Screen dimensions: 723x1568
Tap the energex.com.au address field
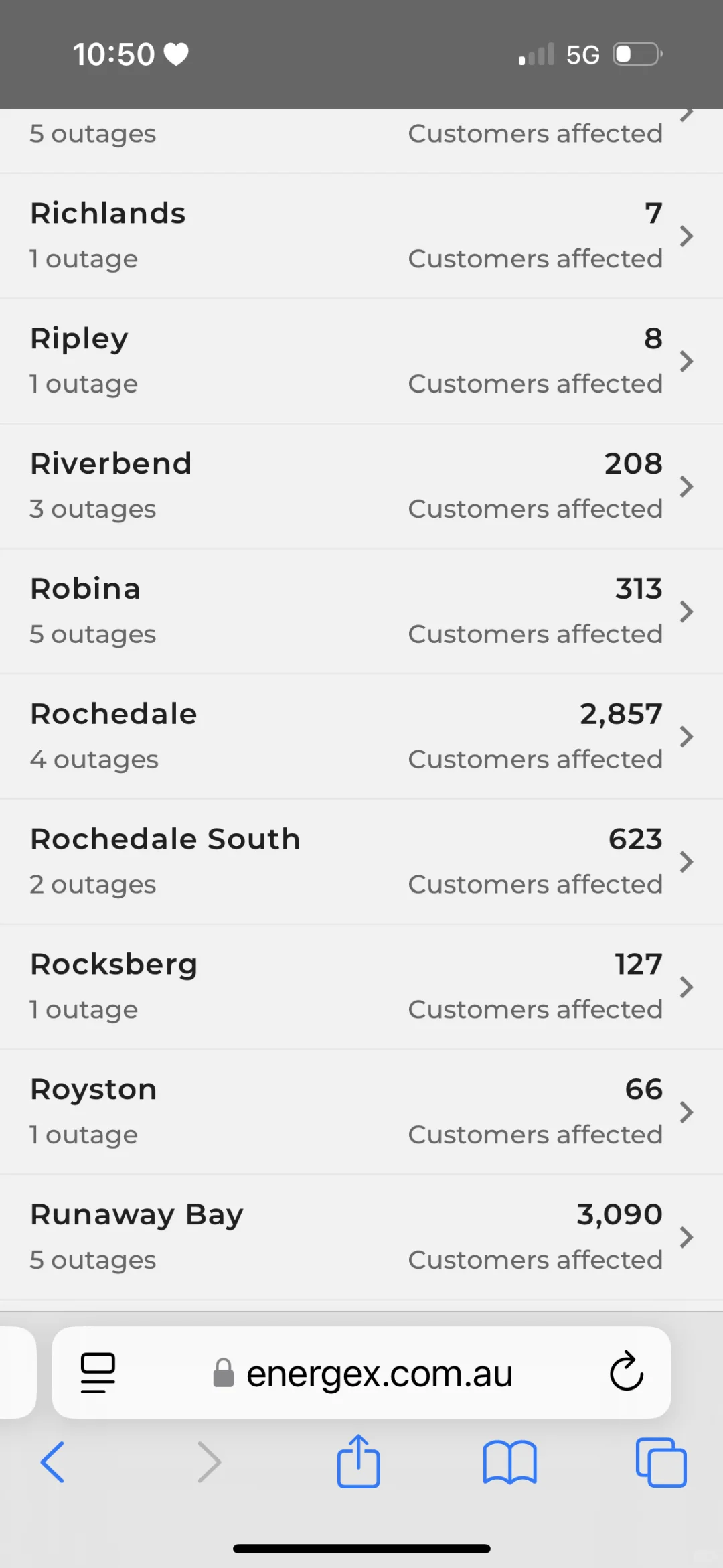361,1372
